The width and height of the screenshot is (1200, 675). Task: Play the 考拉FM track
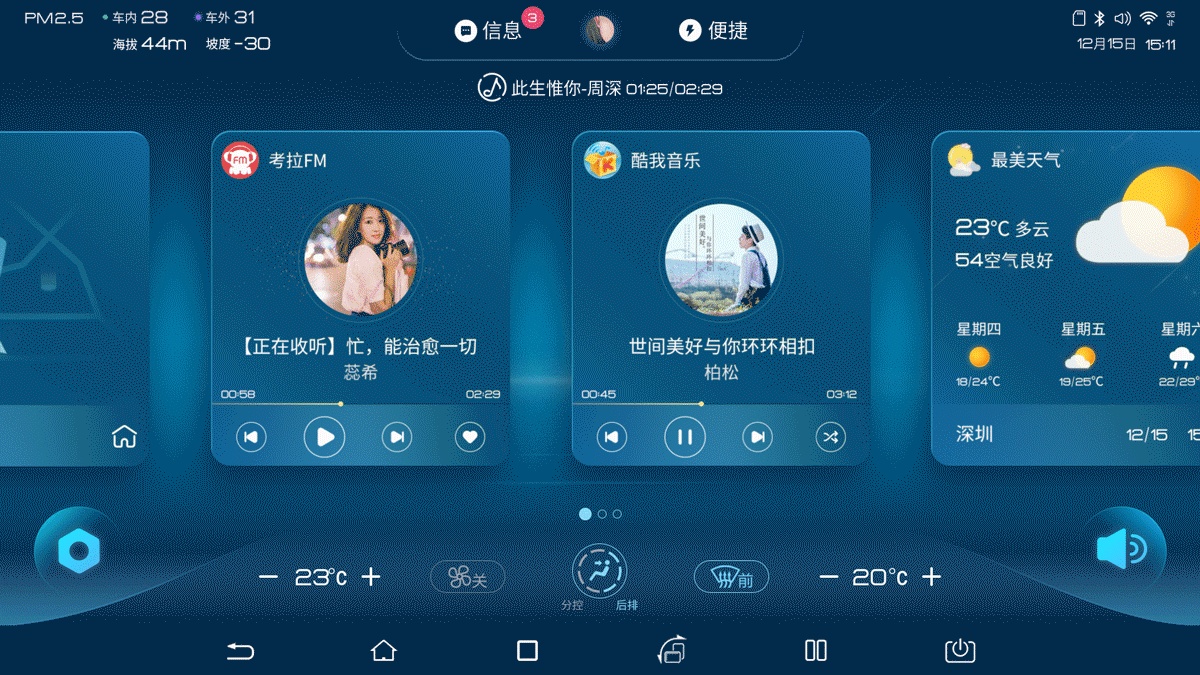coord(325,437)
